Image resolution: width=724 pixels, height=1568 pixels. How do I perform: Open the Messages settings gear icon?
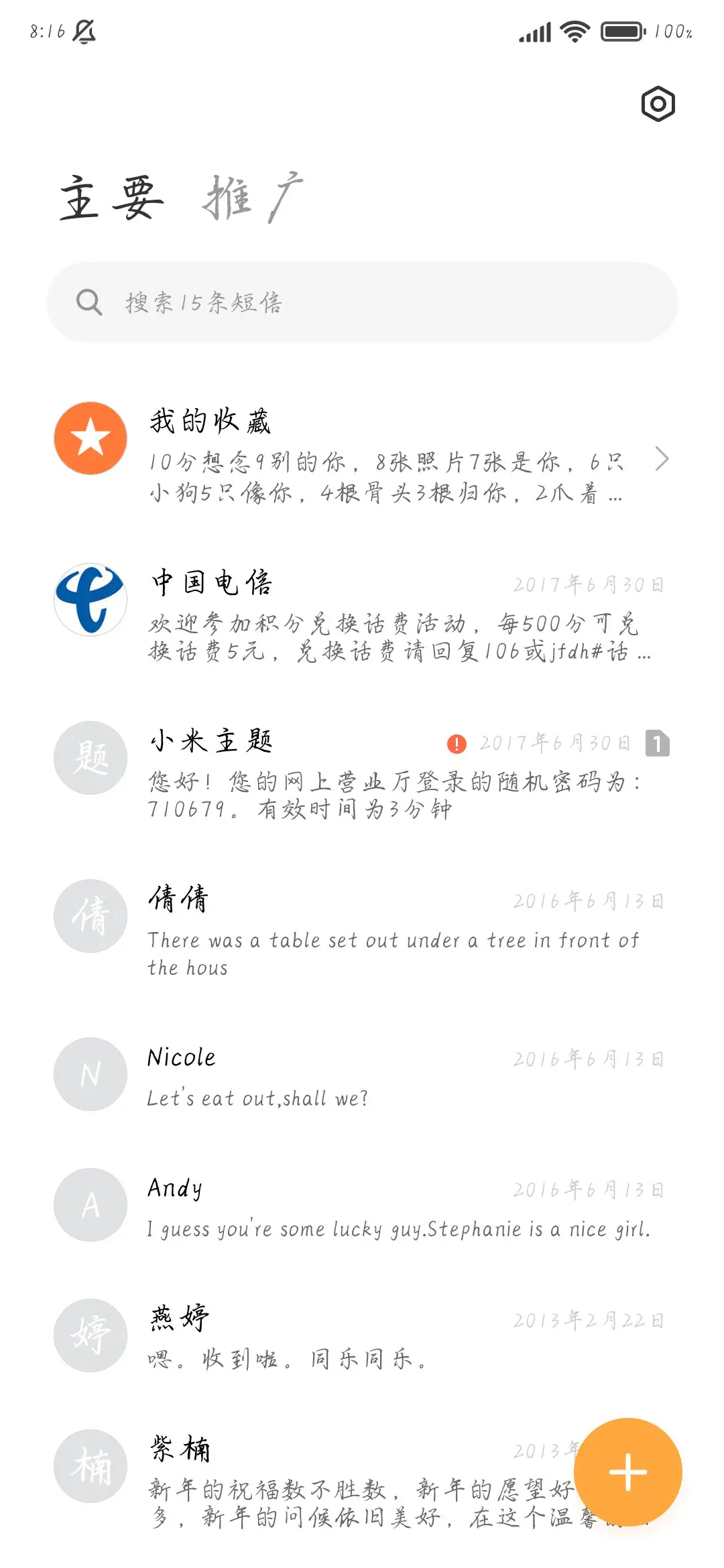point(657,105)
